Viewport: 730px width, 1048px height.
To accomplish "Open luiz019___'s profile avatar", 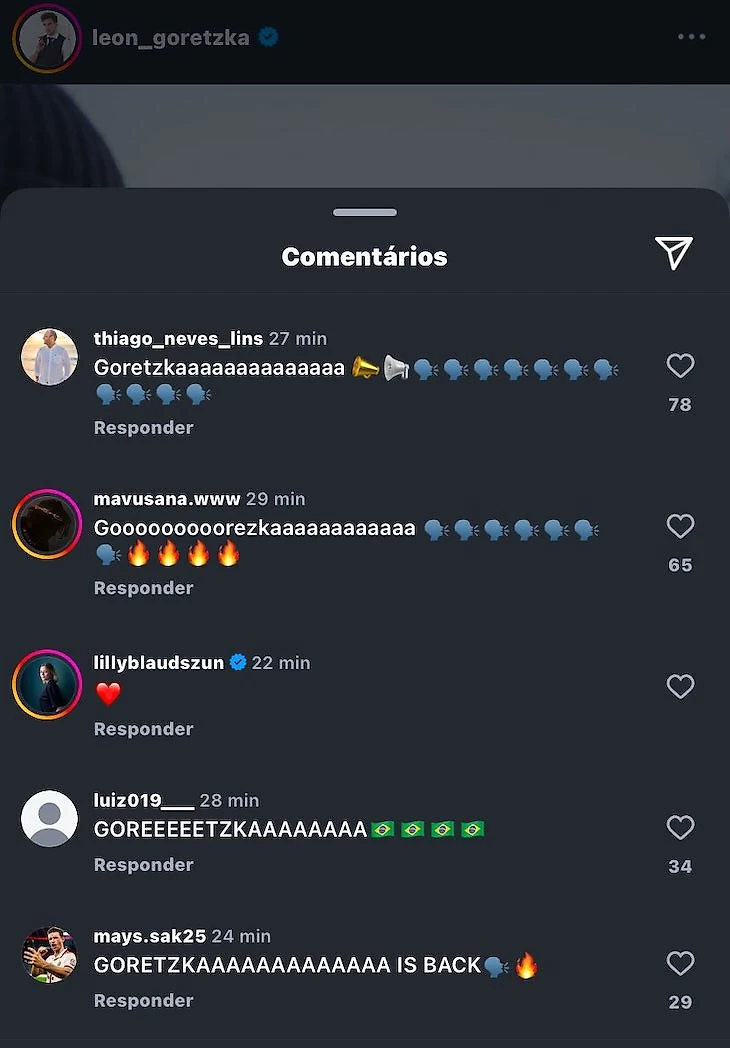I will pyautogui.click(x=49, y=819).
